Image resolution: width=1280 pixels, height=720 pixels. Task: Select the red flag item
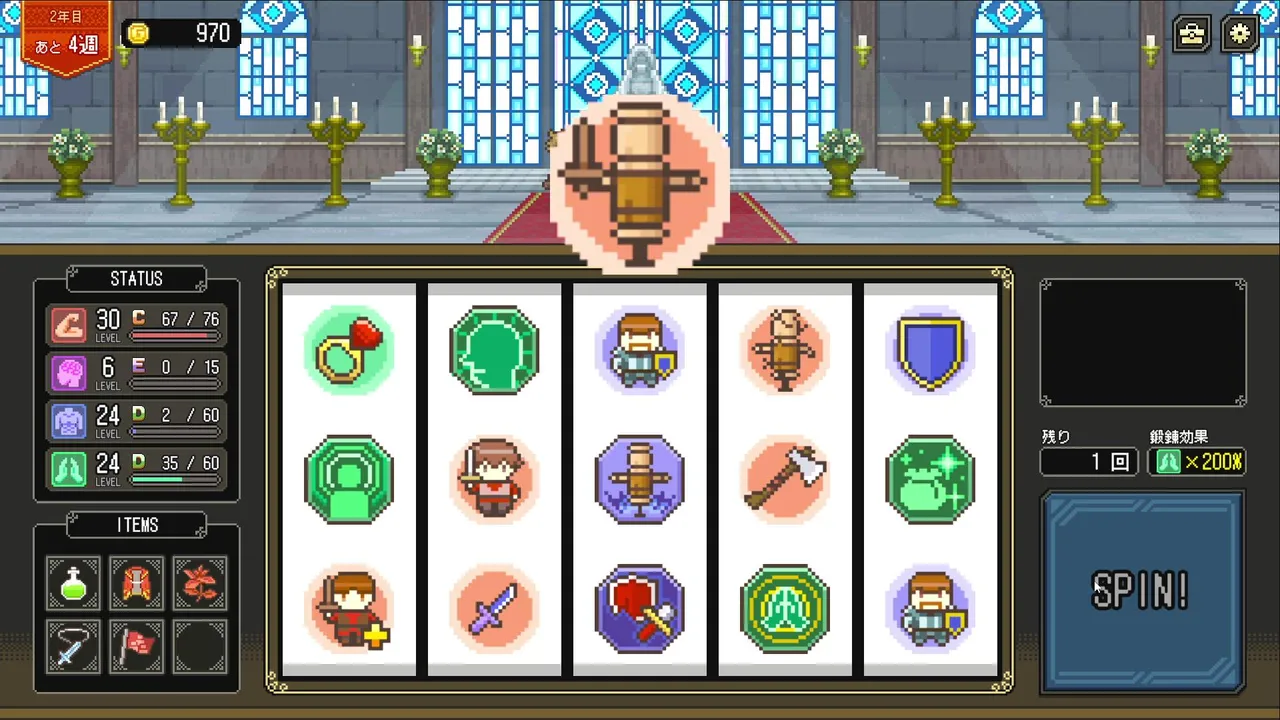coord(137,646)
